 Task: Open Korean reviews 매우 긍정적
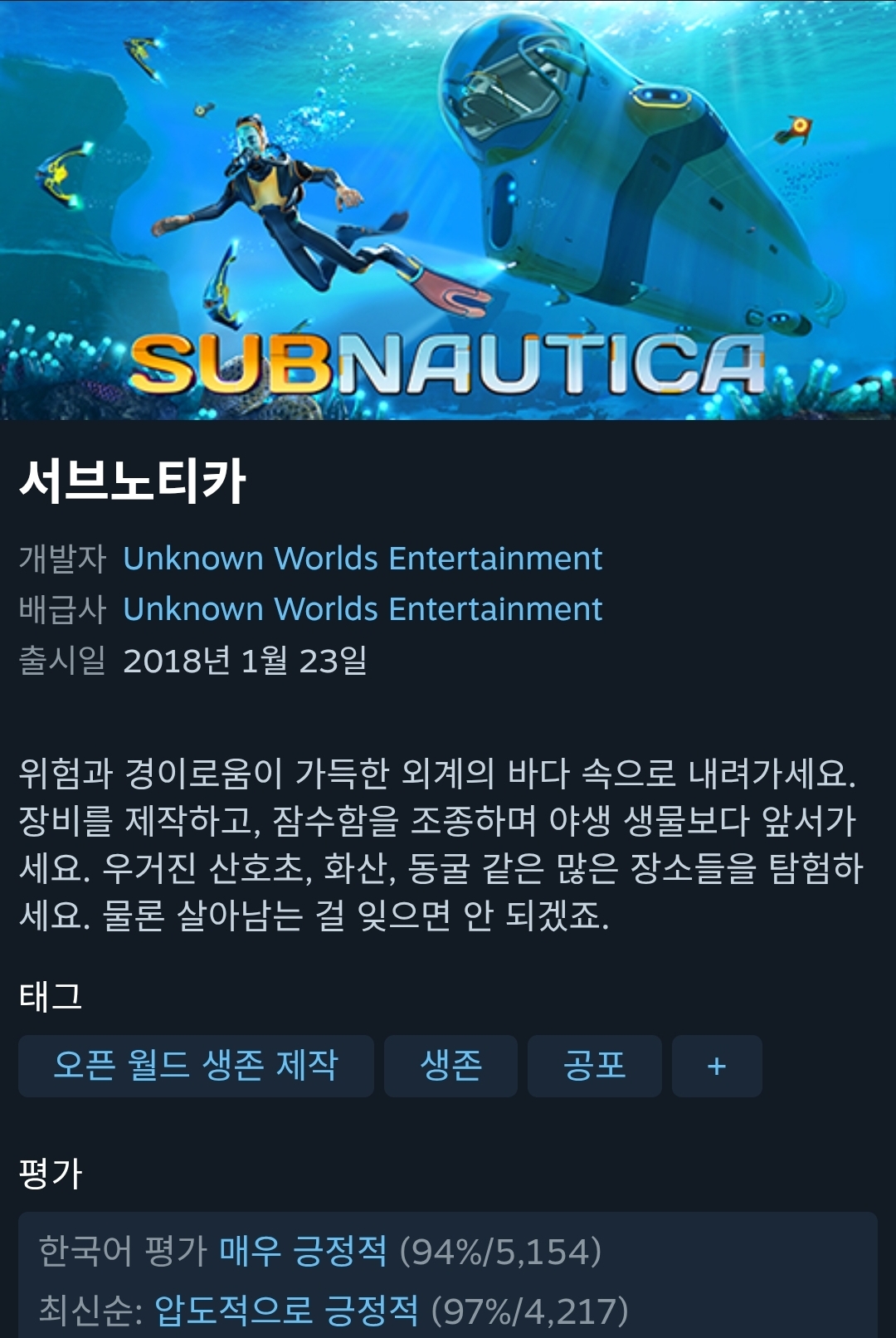pos(303,1251)
